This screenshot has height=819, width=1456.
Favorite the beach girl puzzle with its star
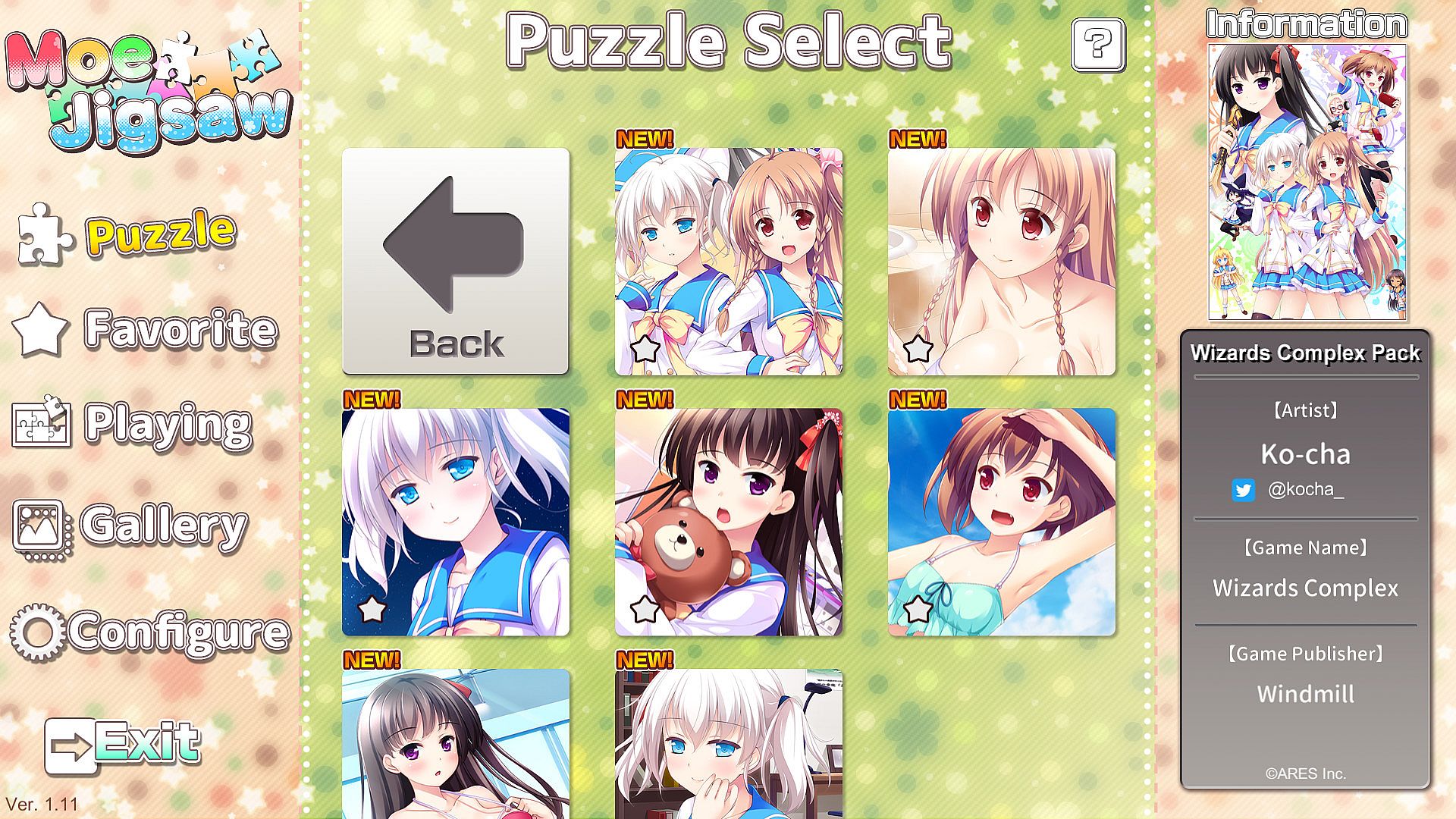(918, 609)
